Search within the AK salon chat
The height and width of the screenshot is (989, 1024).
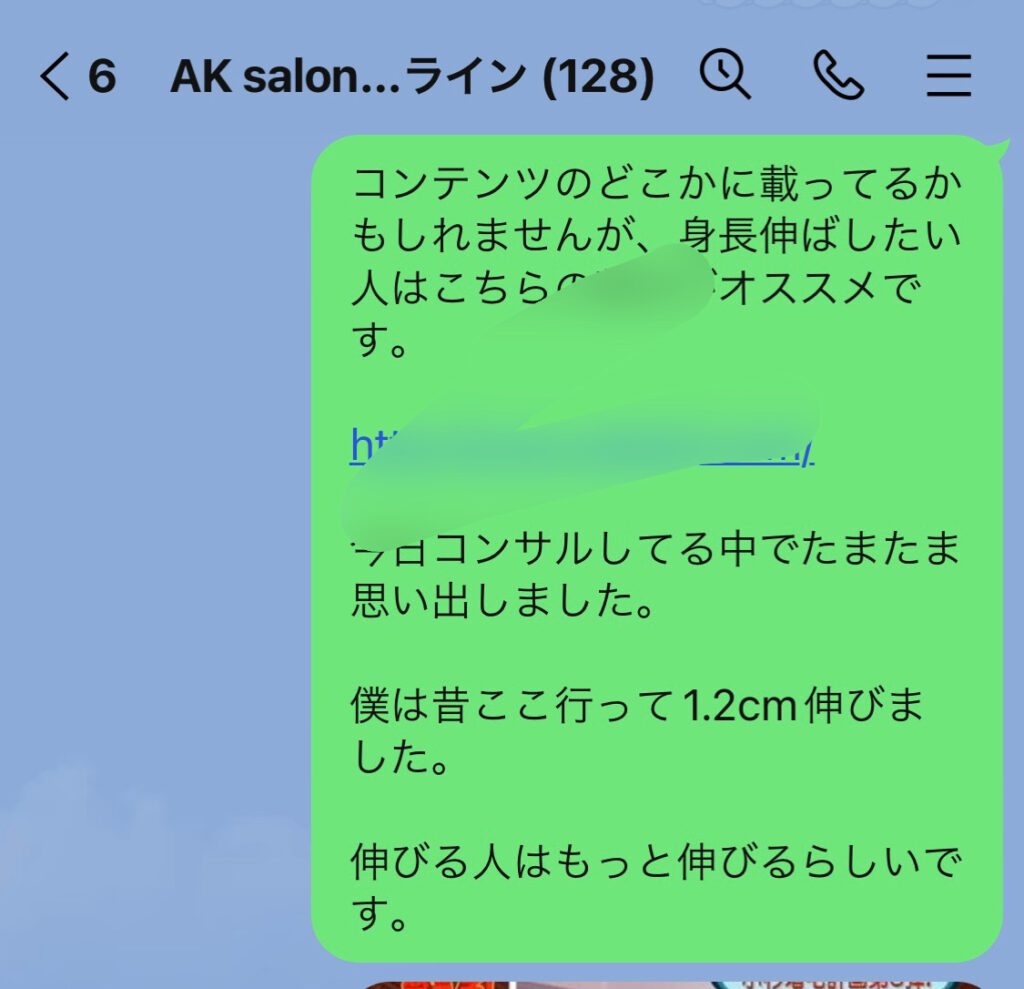click(725, 76)
